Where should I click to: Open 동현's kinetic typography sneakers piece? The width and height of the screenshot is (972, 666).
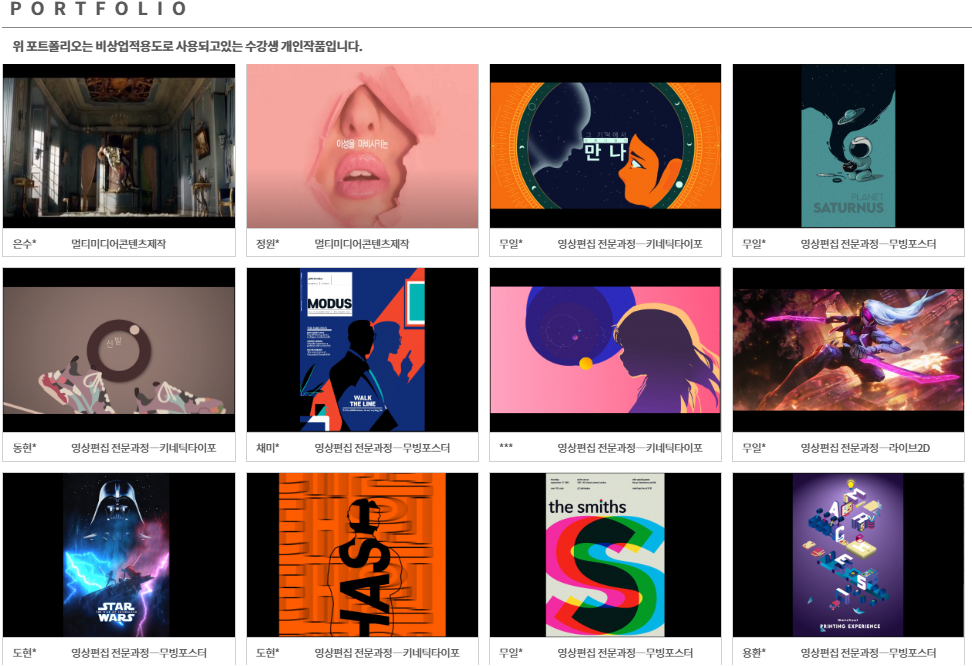point(119,350)
